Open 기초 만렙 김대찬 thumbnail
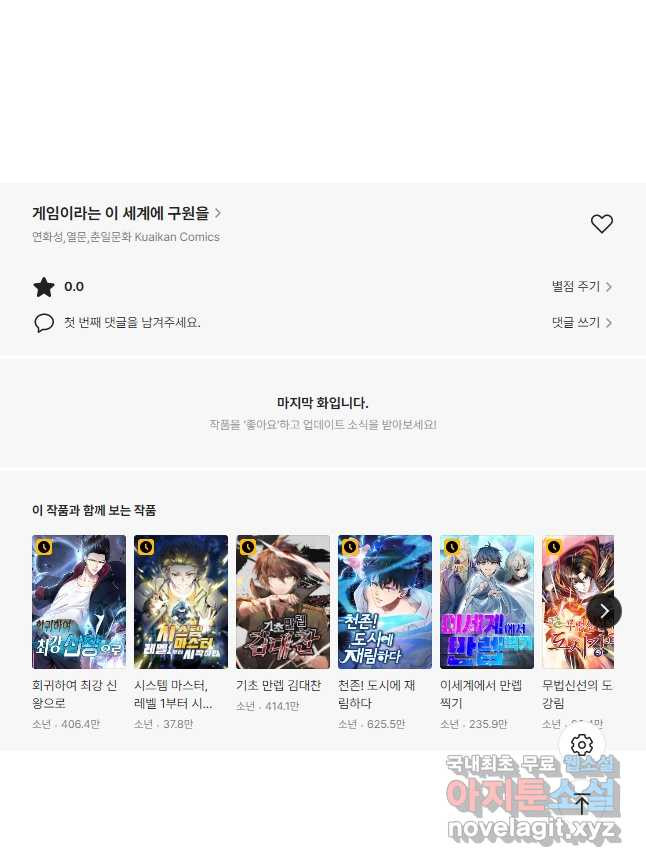 pyautogui.click(x=283, y=602)
